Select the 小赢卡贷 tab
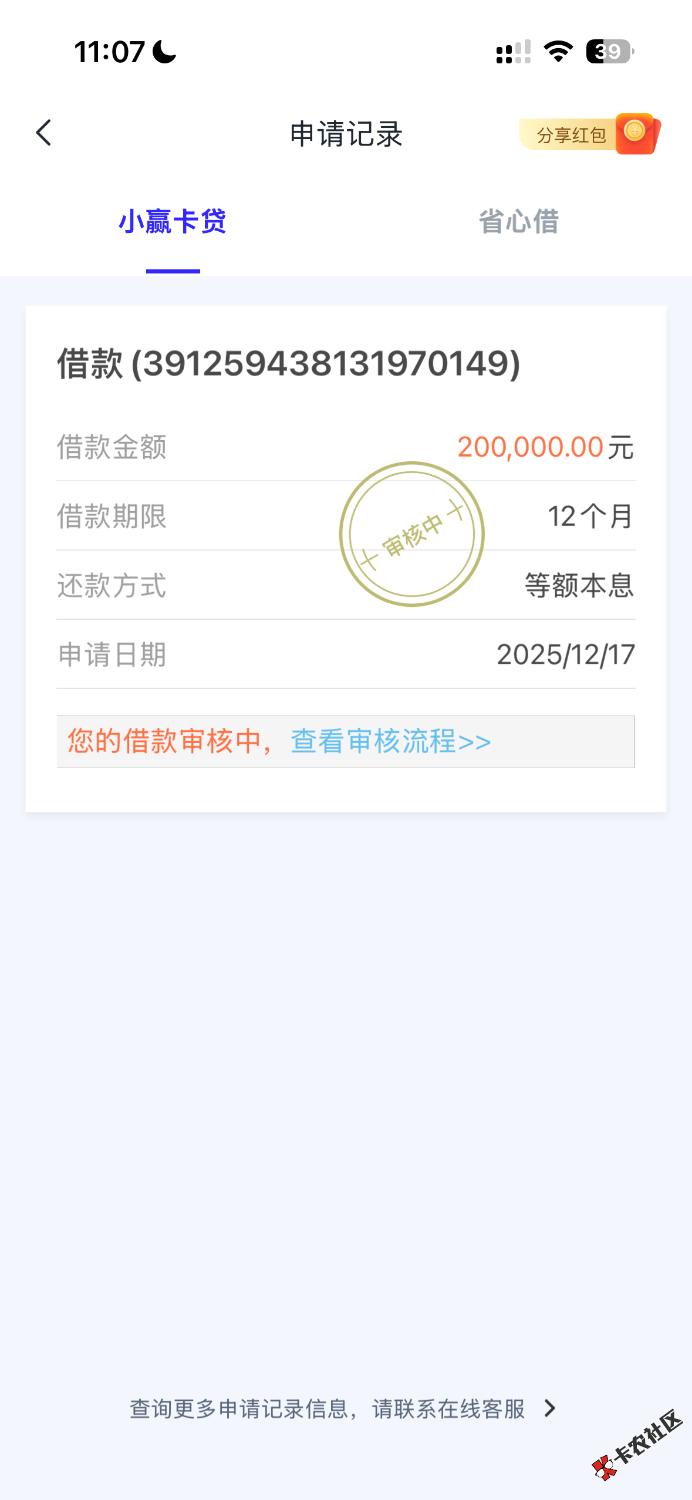Viewport: 692px width, 1500px height. click(x=172, y=222)
